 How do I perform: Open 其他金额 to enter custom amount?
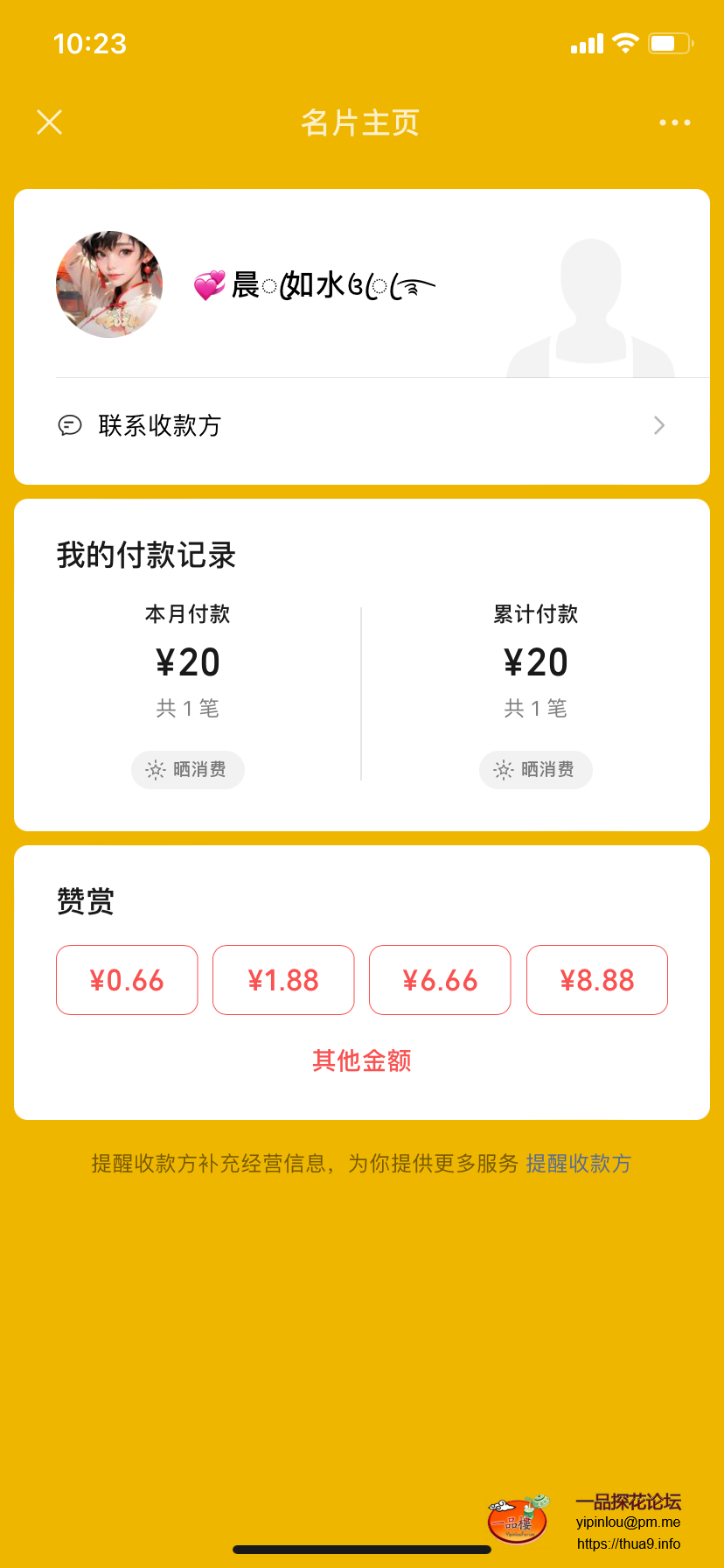(359, 1060)
